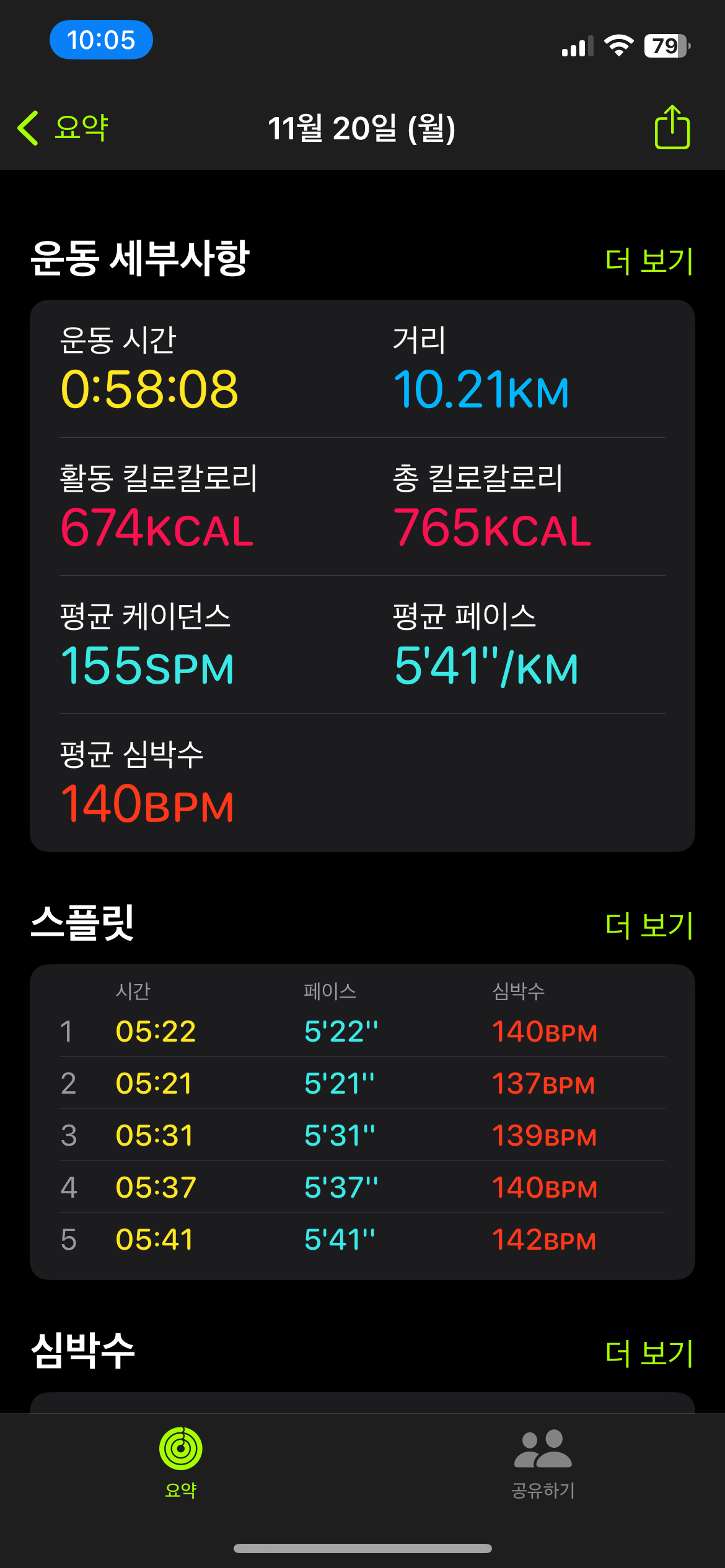Open 더 보기 for 운동 세부사항

(x=649, y=261)
